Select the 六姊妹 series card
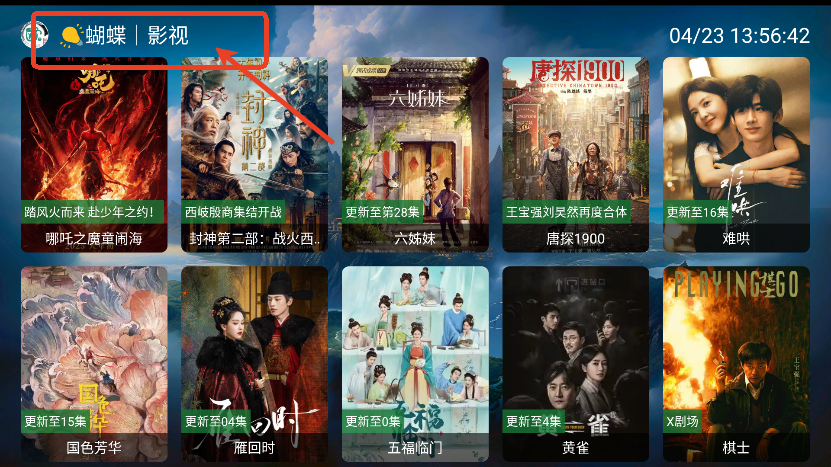 (415, 150)
